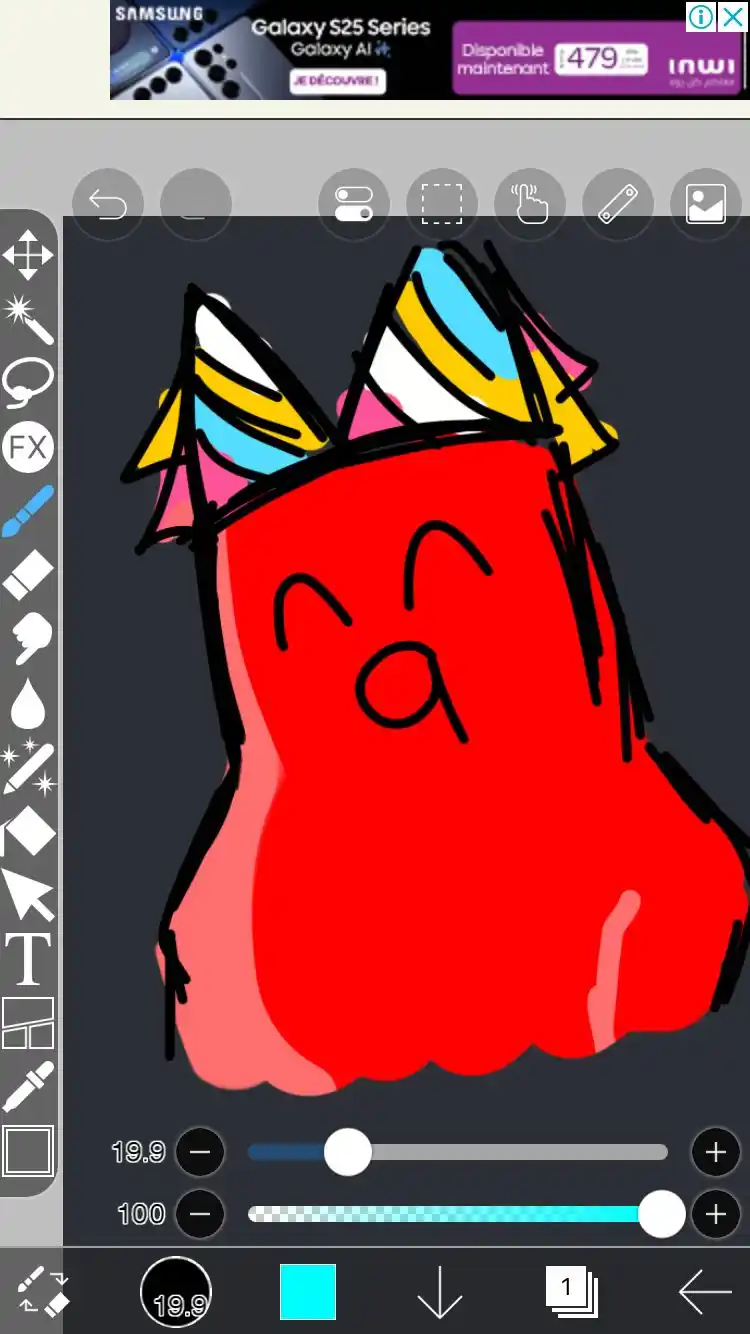The image size is (750, 1334).
Task: Pick the magic wand tool
Action: [28, 319]
